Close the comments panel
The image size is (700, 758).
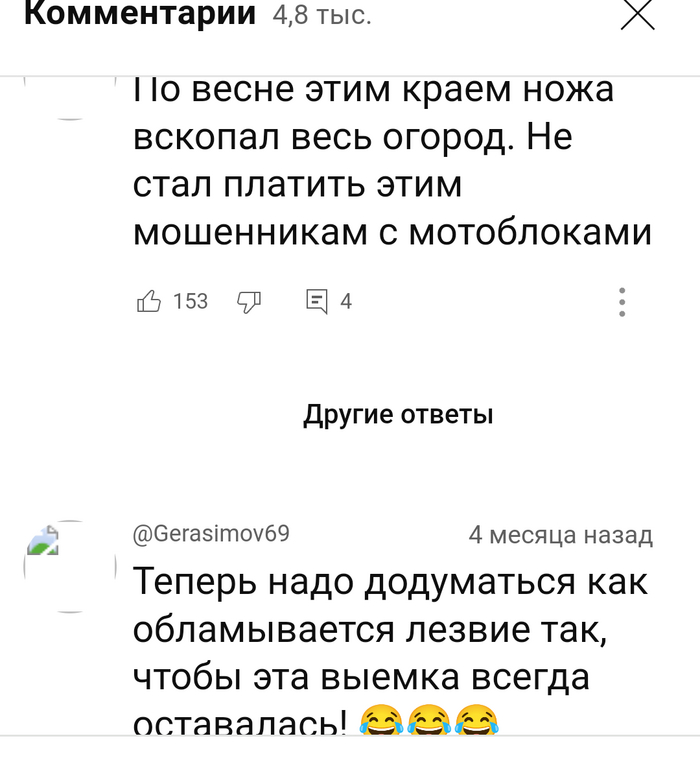click(640, 17)
